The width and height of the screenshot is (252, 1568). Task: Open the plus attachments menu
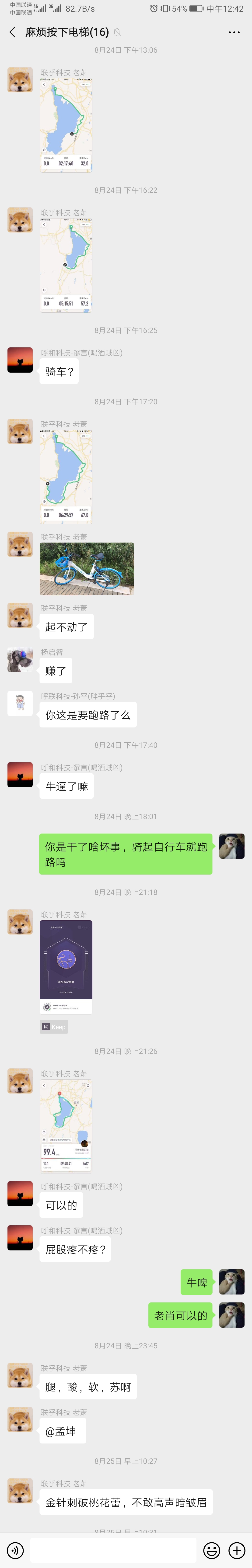tap(237, 1550)
